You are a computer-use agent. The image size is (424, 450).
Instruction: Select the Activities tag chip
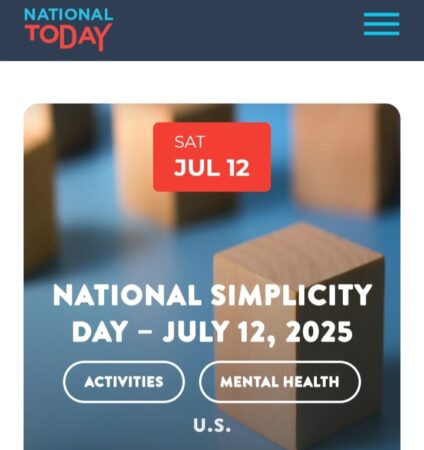click(x=124, y=382)
